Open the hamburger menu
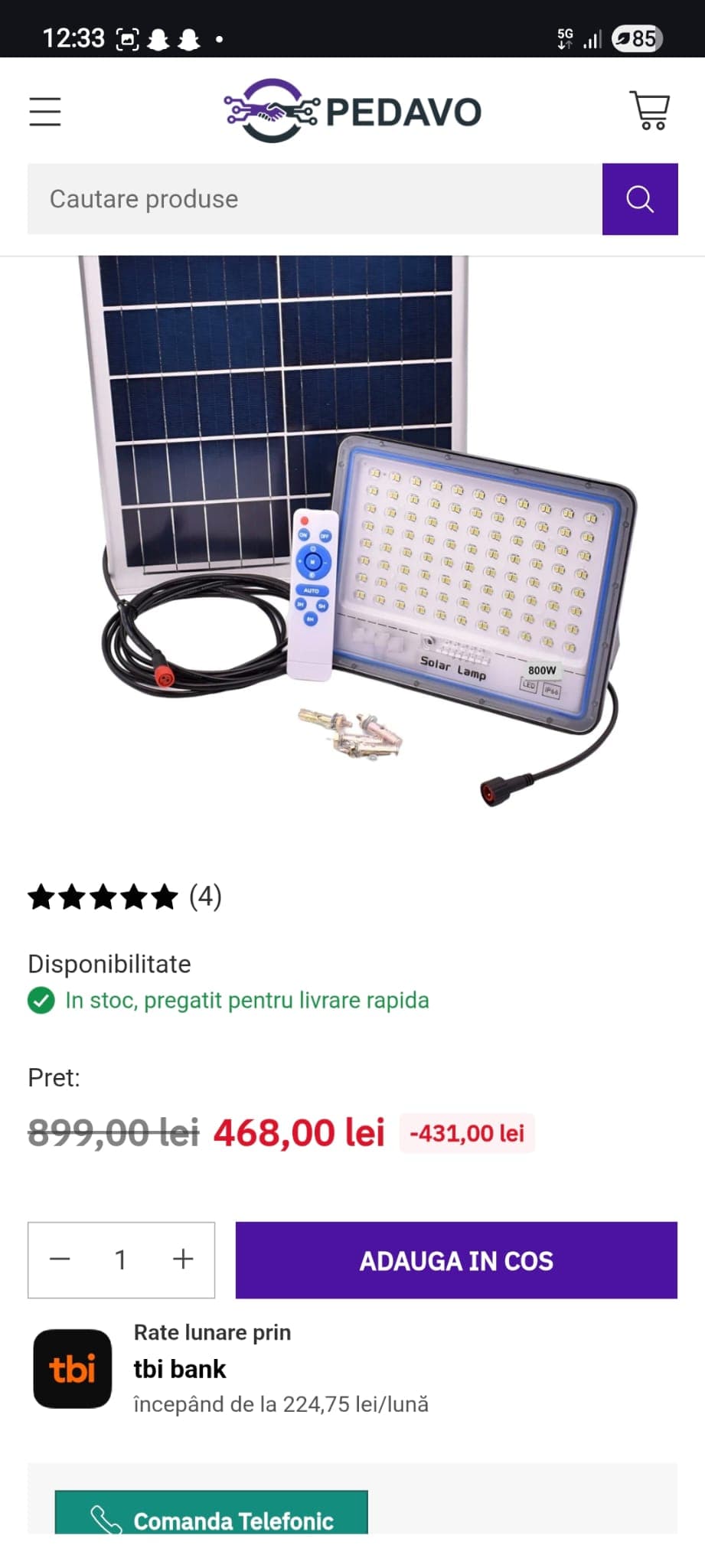Viewport: 705px width, 1568px height. pos(45,112)
